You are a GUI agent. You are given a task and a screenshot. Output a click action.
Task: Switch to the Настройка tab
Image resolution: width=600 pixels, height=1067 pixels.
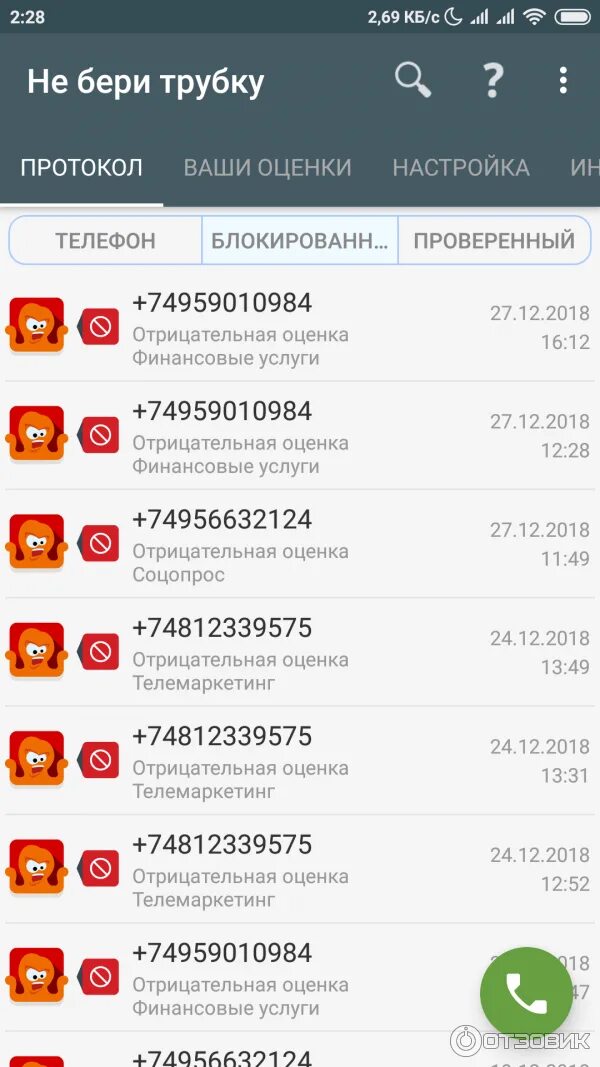click(x=460, y=167)
